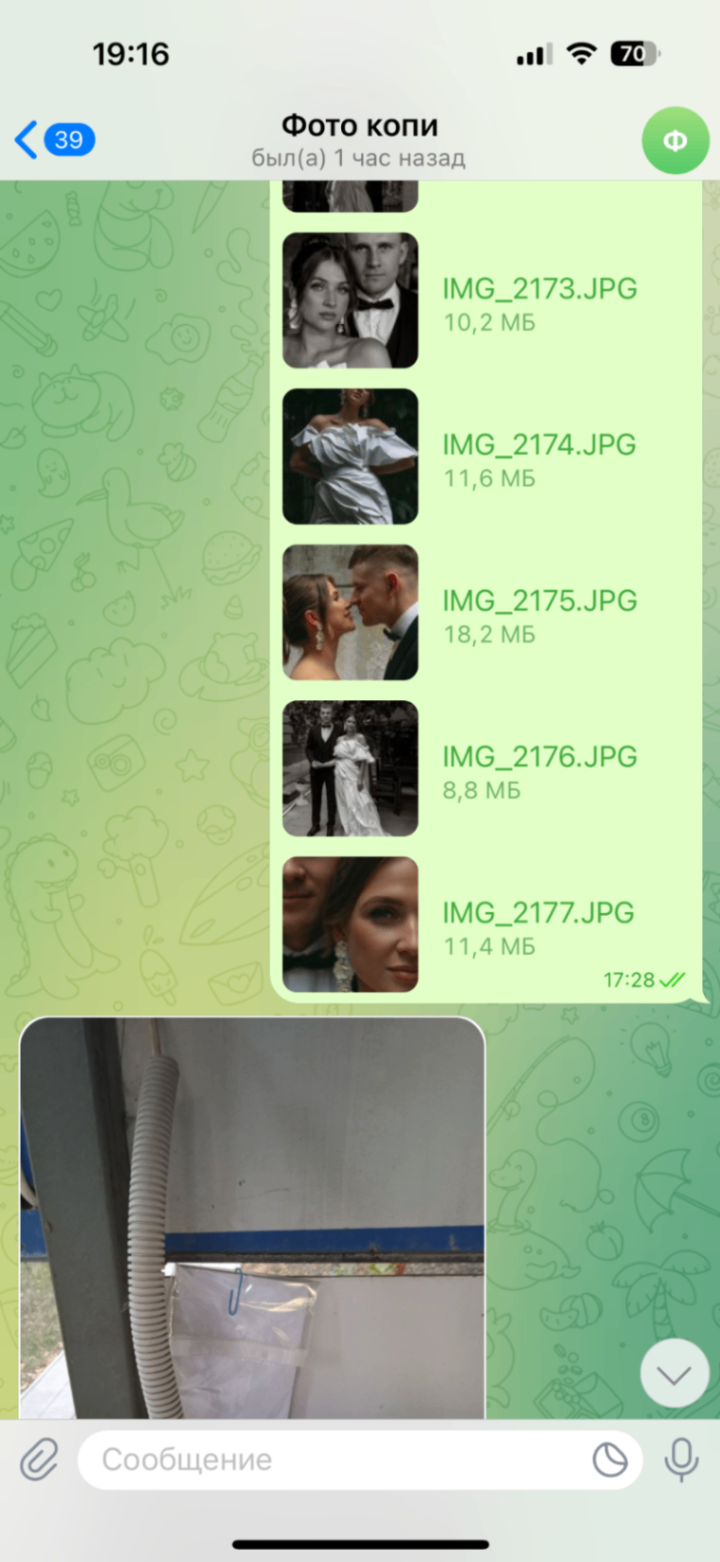Open the Фото копи profile avatar

(675, 141)
